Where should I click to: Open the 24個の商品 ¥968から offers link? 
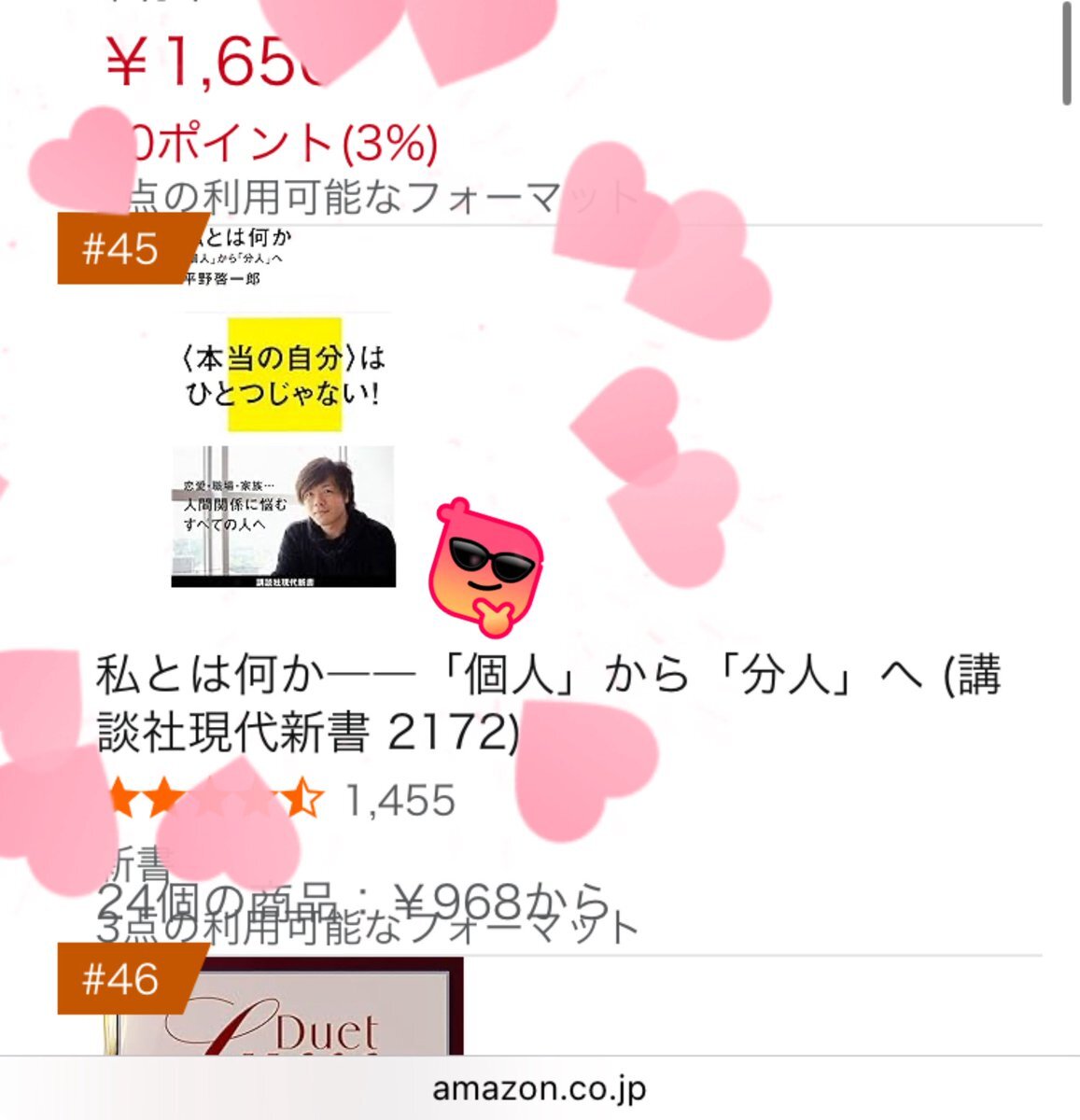click(353, 903)
